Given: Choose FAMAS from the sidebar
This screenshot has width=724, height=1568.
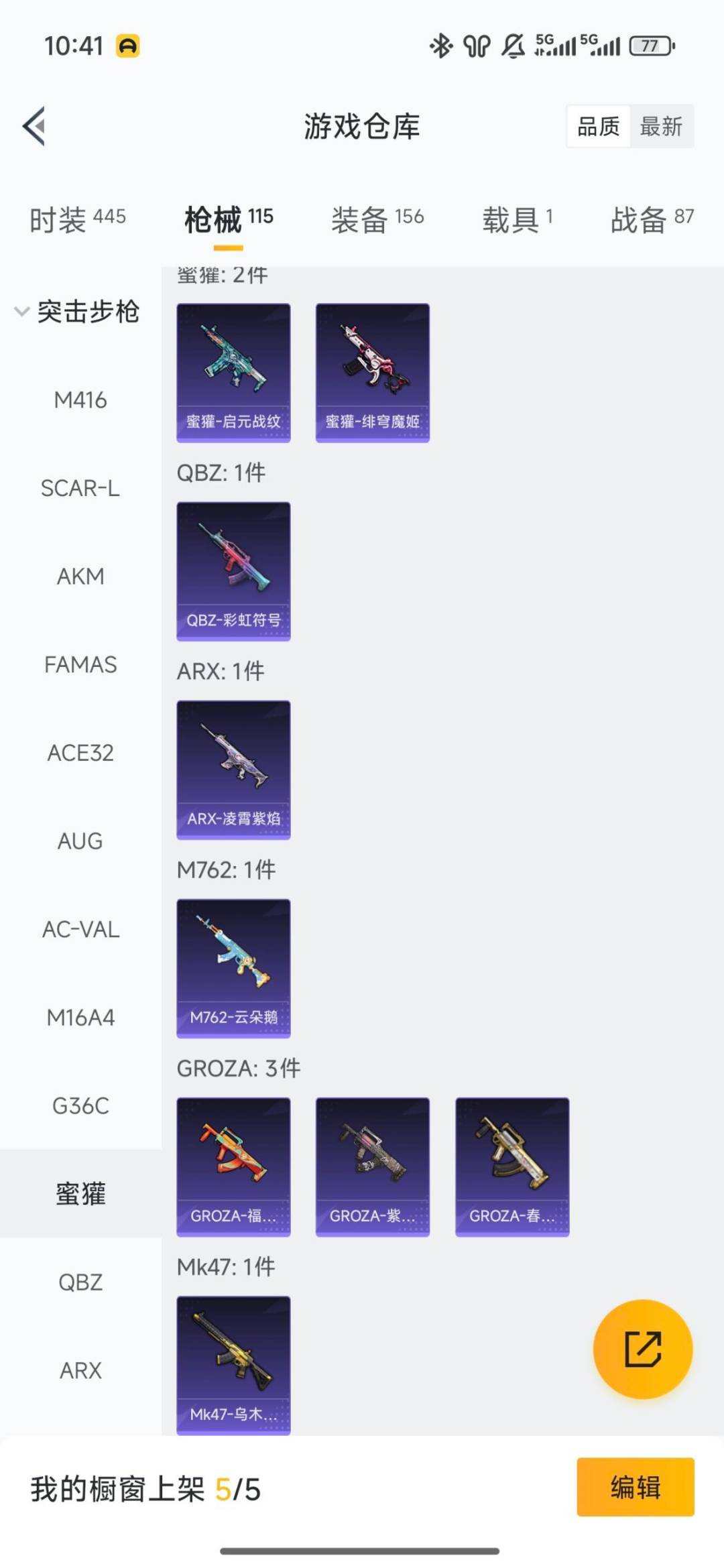Looking at the screenshot, I should (x=80, y=664).
